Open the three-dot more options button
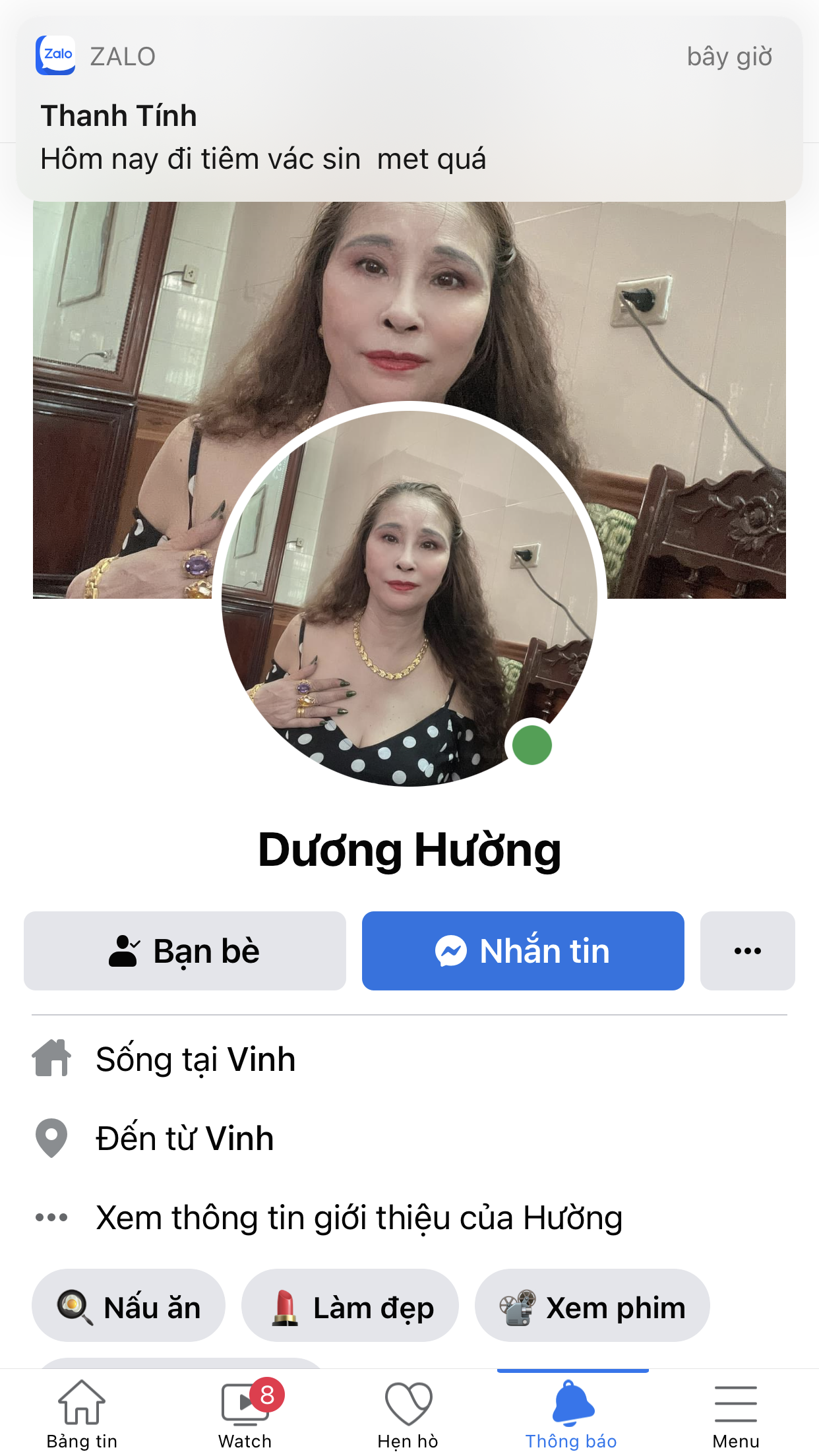 point(748,951)
